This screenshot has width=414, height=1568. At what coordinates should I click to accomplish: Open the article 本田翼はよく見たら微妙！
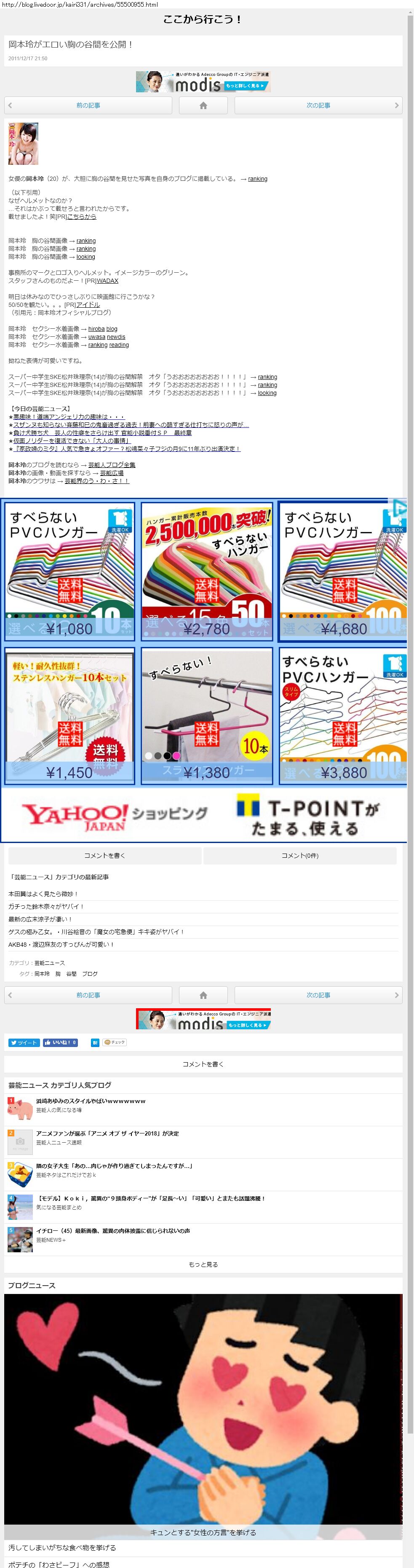pyautogui.click(x=43, y=894)
